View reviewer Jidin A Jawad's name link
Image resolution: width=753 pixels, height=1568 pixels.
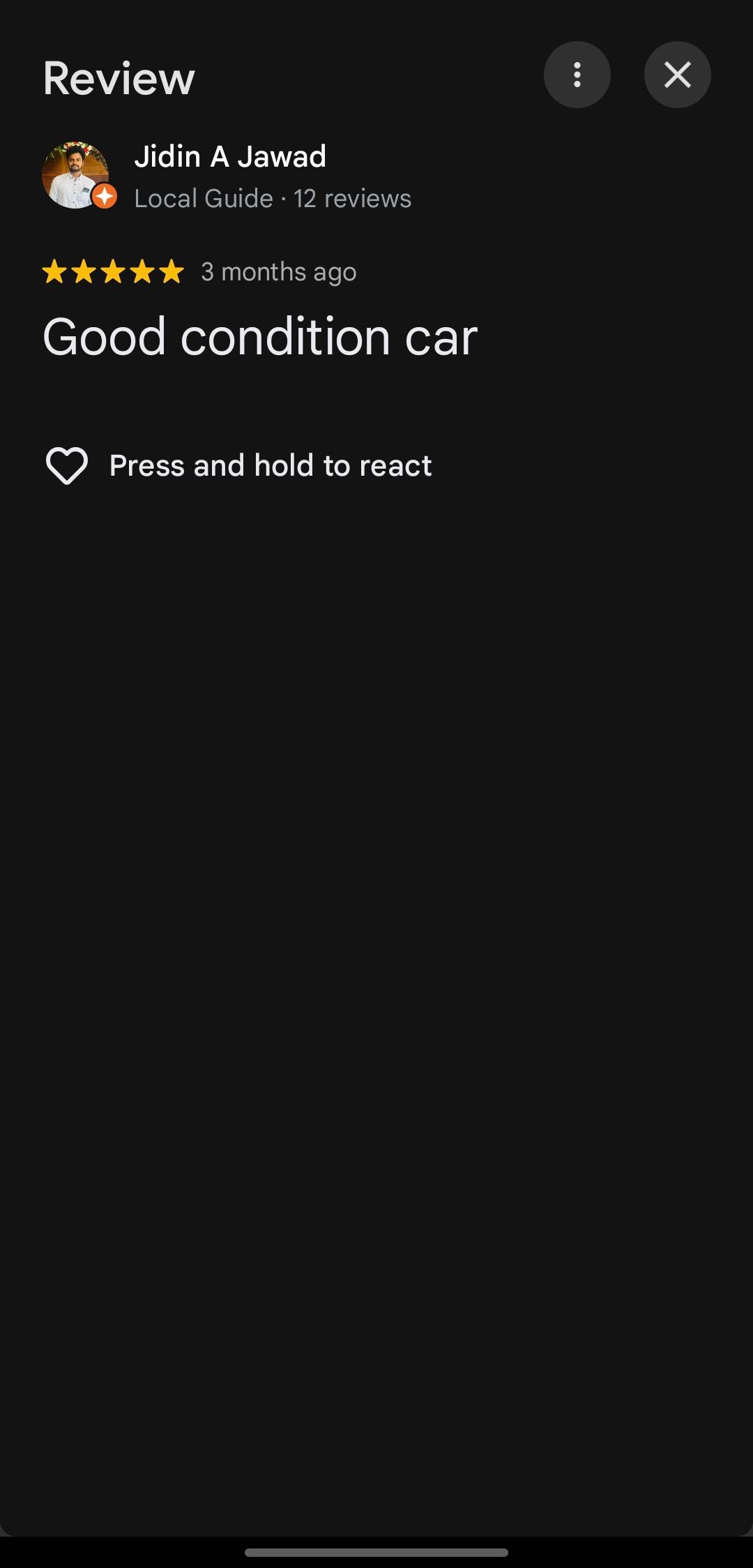coord(230,156)
